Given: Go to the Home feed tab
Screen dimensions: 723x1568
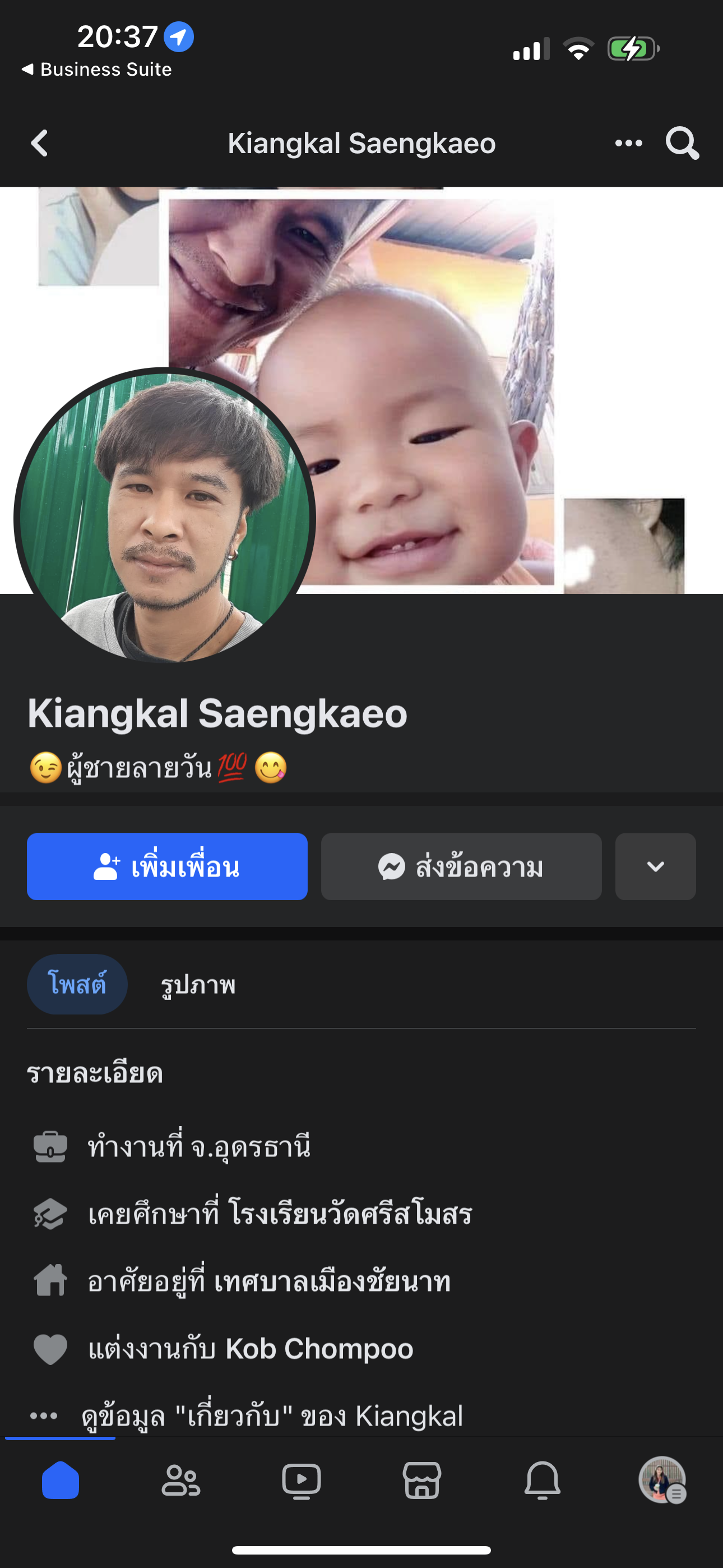Looking at the screenshot, I should [61, 1481].
